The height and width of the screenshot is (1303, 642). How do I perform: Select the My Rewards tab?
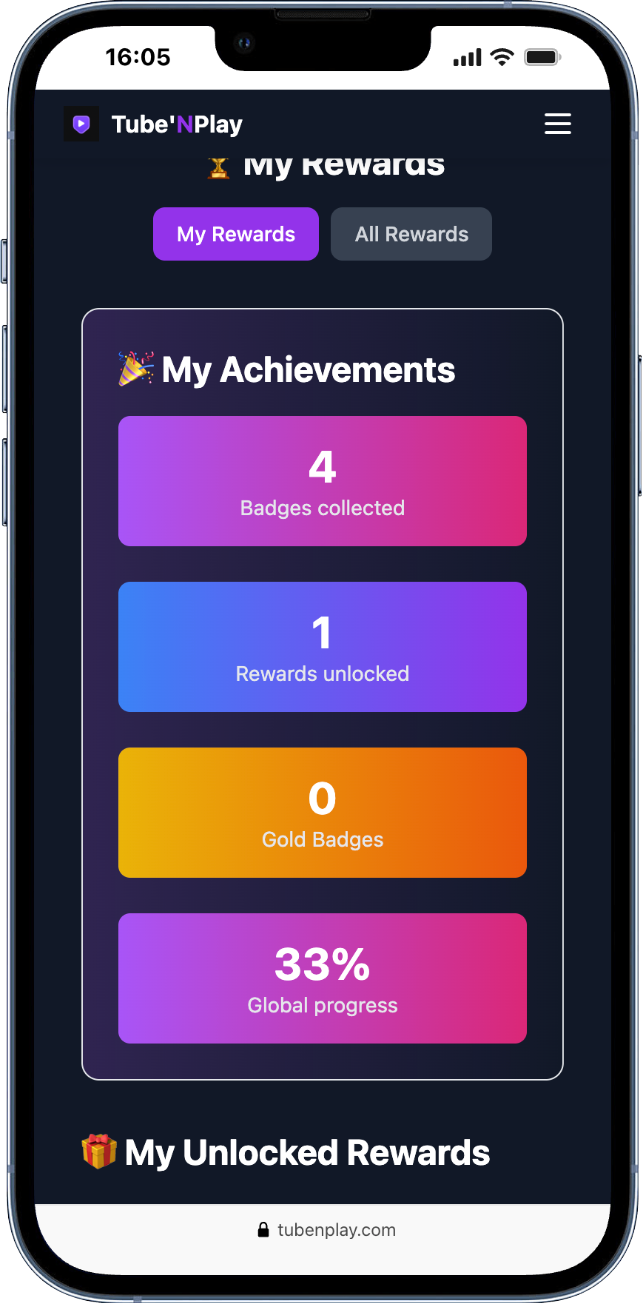[x=236, y=234]
